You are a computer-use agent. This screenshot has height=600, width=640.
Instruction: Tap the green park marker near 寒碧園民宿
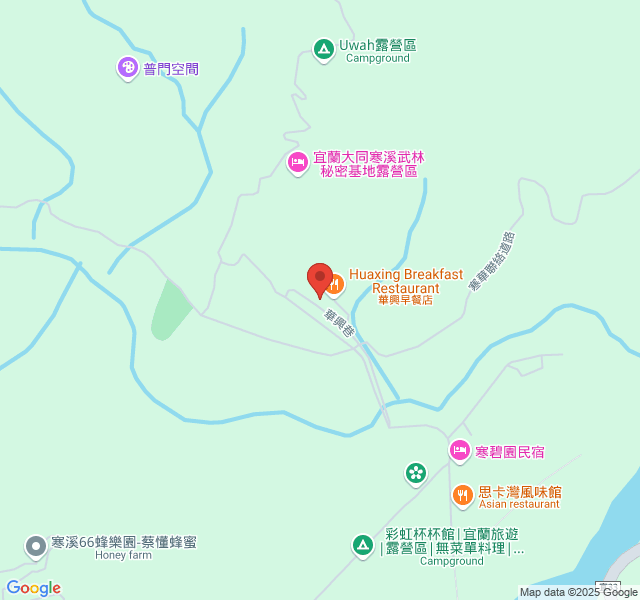[416, 472]
